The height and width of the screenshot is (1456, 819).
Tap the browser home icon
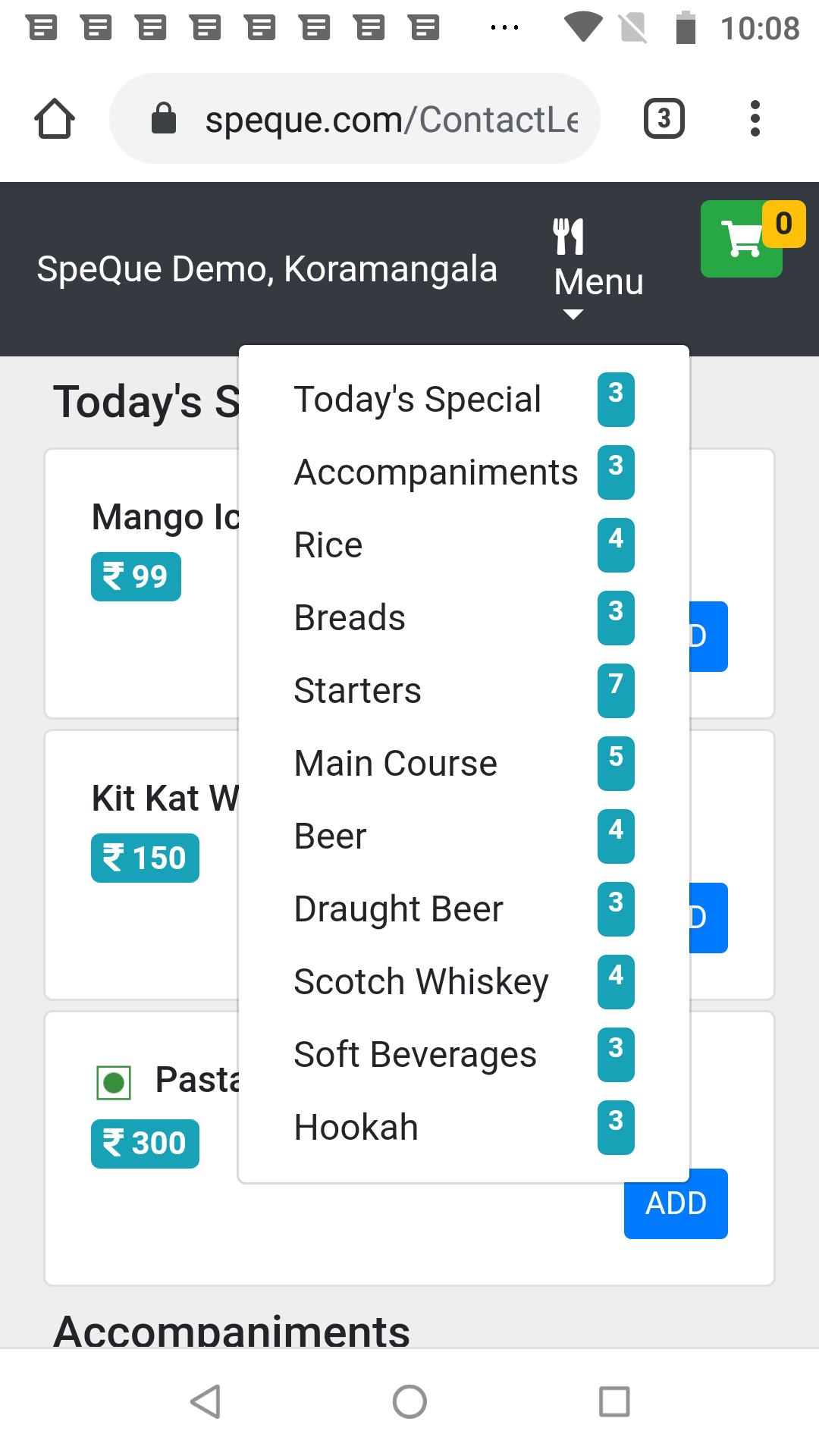[54, 118]
